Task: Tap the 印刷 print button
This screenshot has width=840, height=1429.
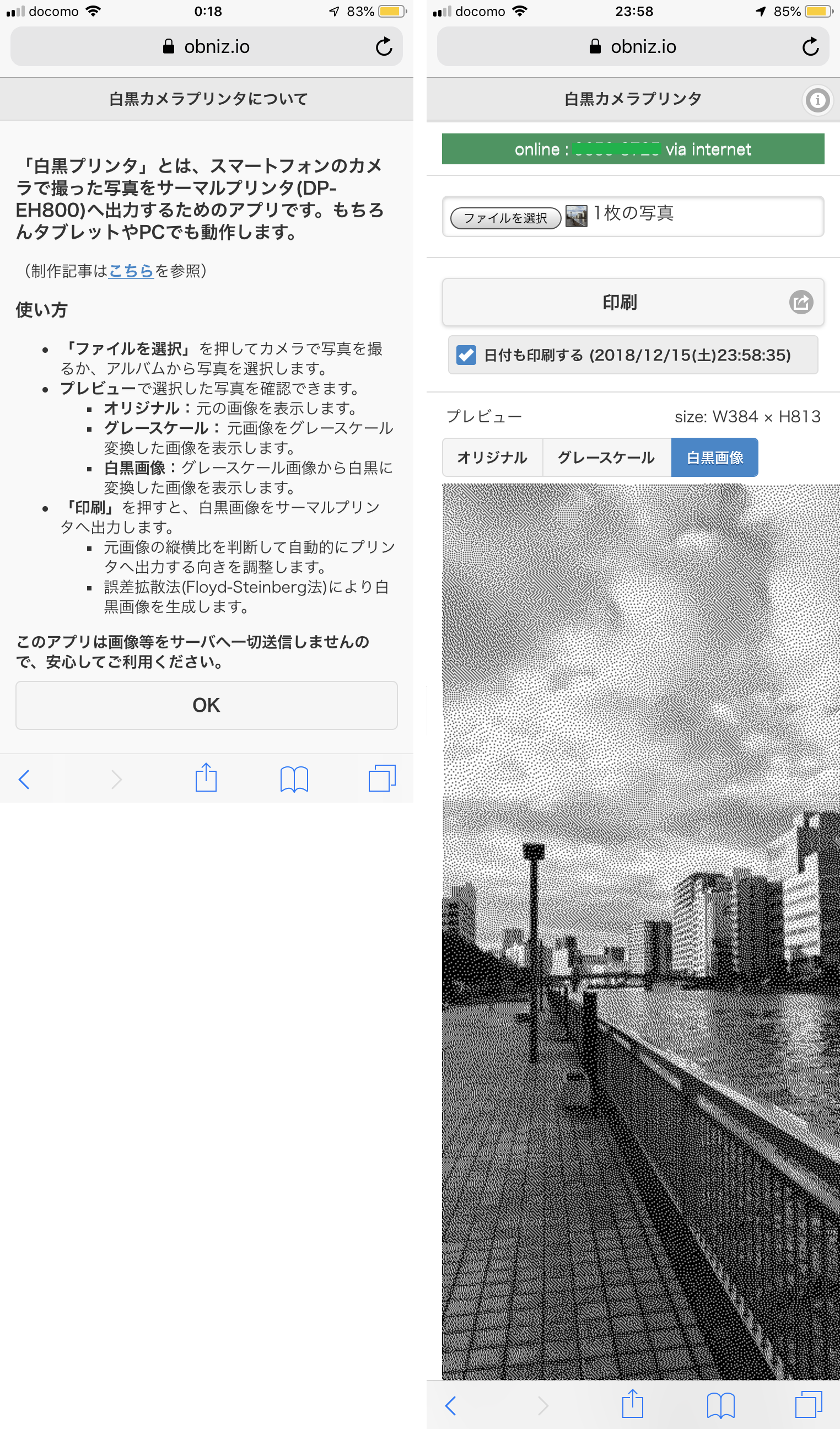Action: pyautogui.click(x=620, y=302)
